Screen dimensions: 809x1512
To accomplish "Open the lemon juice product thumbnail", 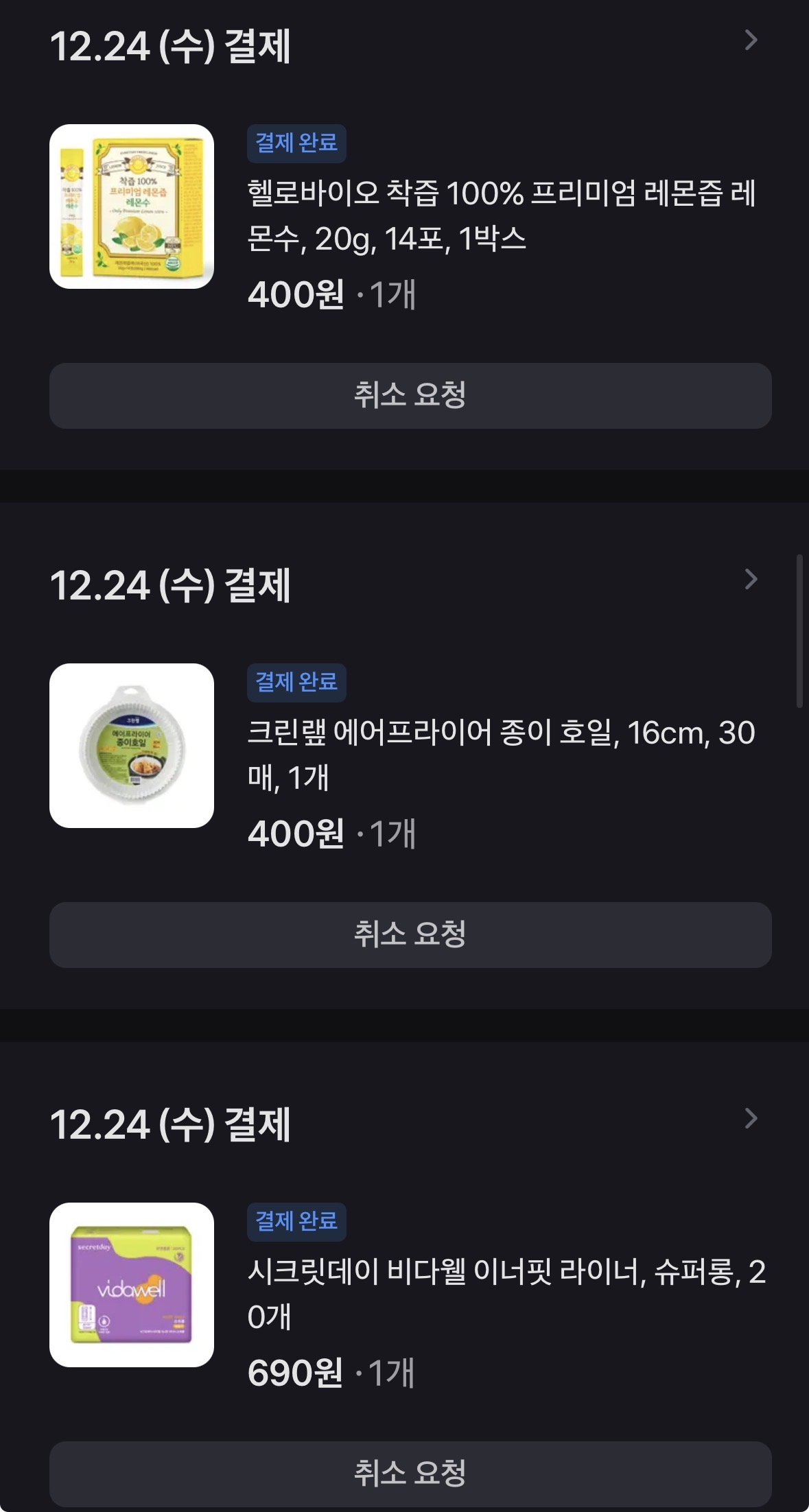I will click(130, 206).
